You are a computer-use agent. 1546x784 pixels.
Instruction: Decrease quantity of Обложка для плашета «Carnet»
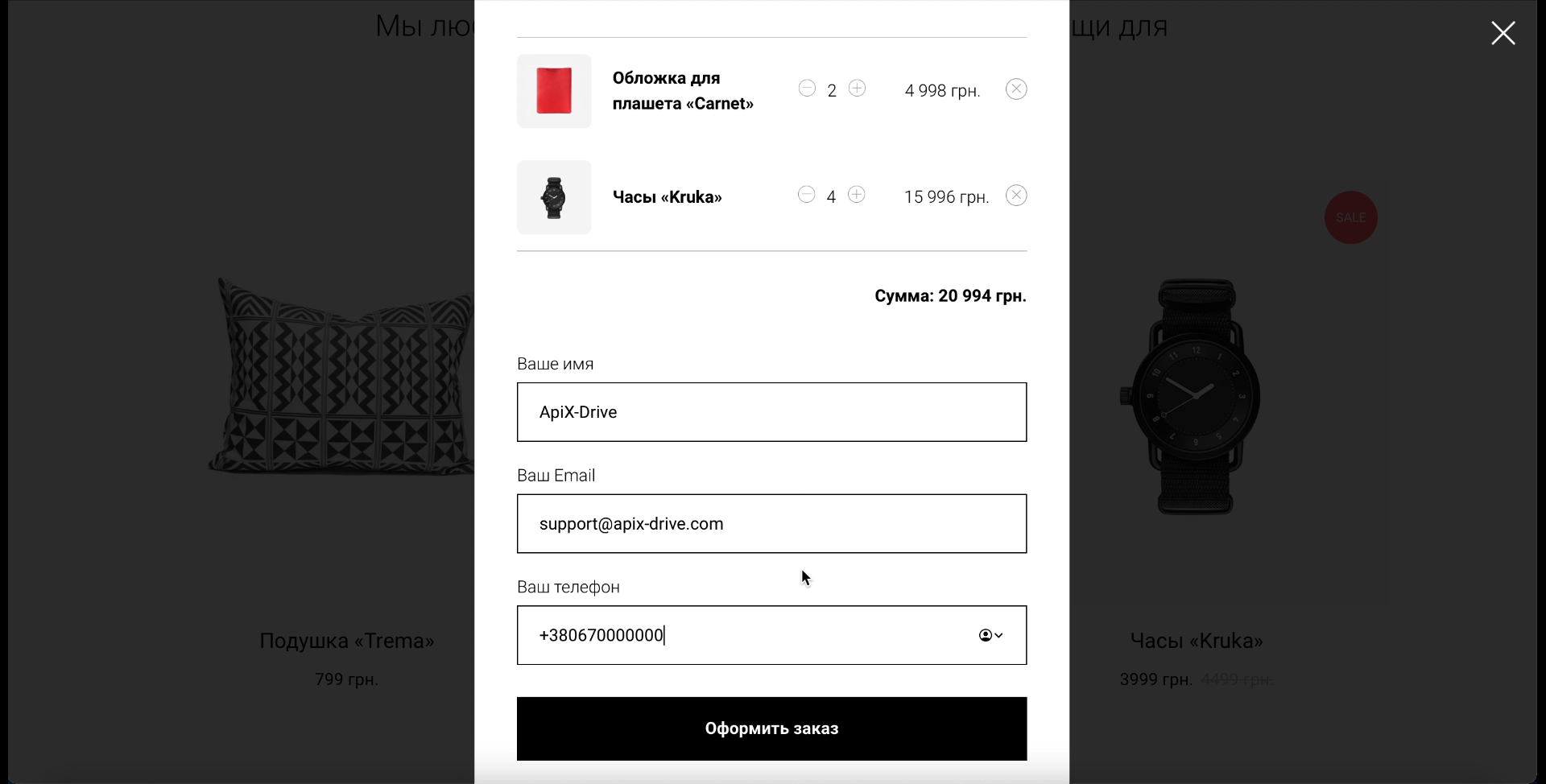[807, 89]
